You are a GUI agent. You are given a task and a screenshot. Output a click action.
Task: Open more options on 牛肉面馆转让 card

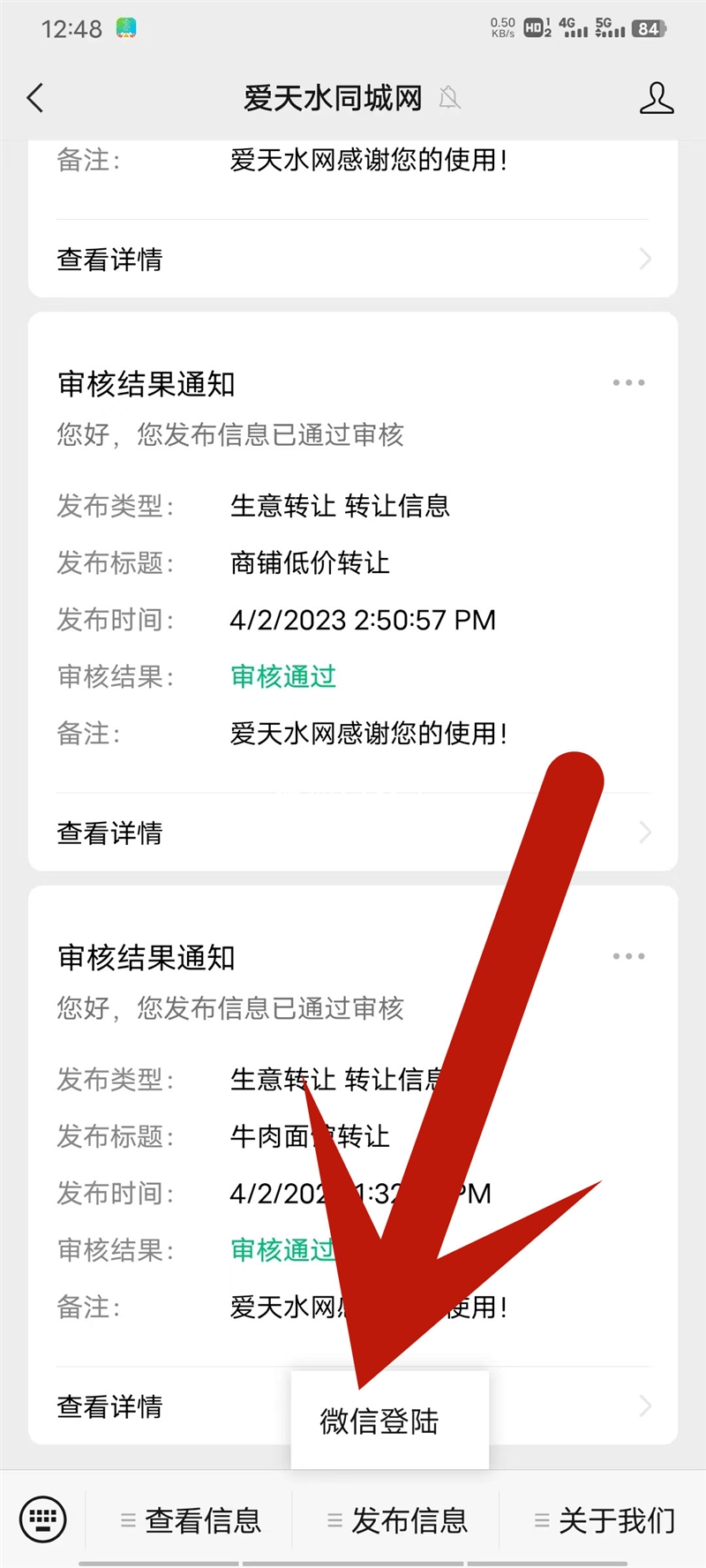[628, 956]
